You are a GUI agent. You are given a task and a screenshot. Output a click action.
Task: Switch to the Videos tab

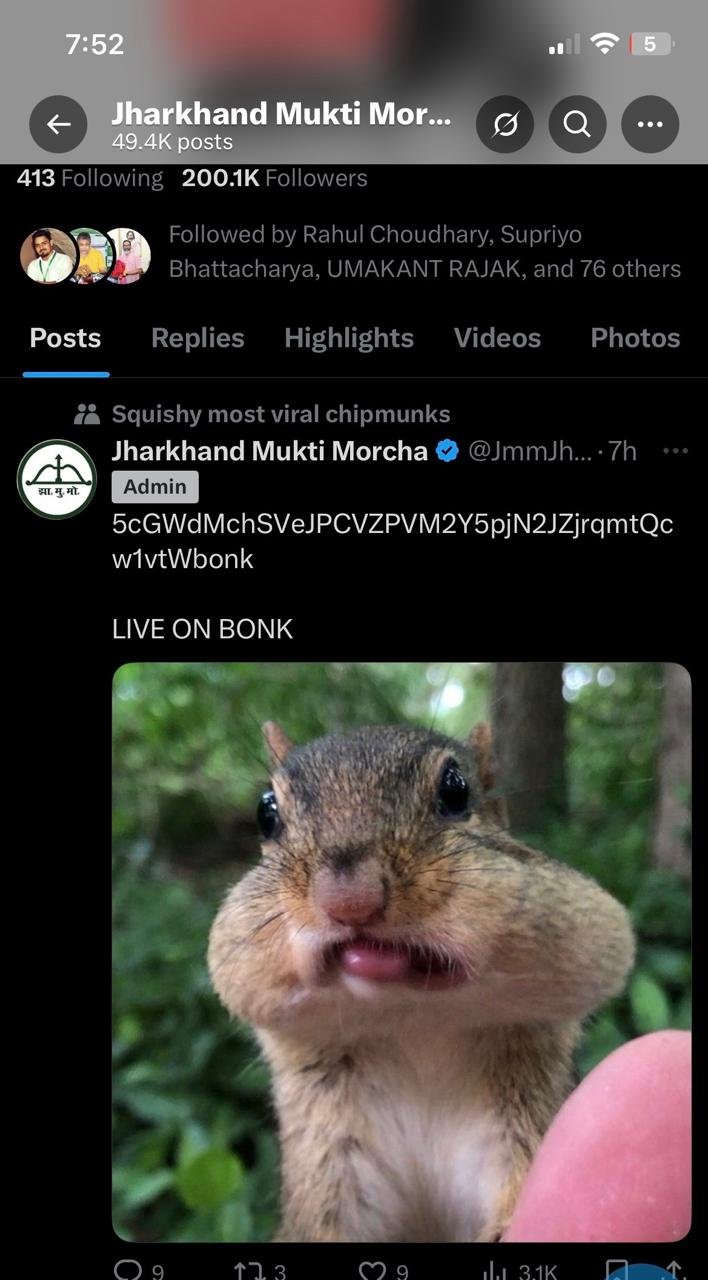pyautogui.click(x=497, y=338)
